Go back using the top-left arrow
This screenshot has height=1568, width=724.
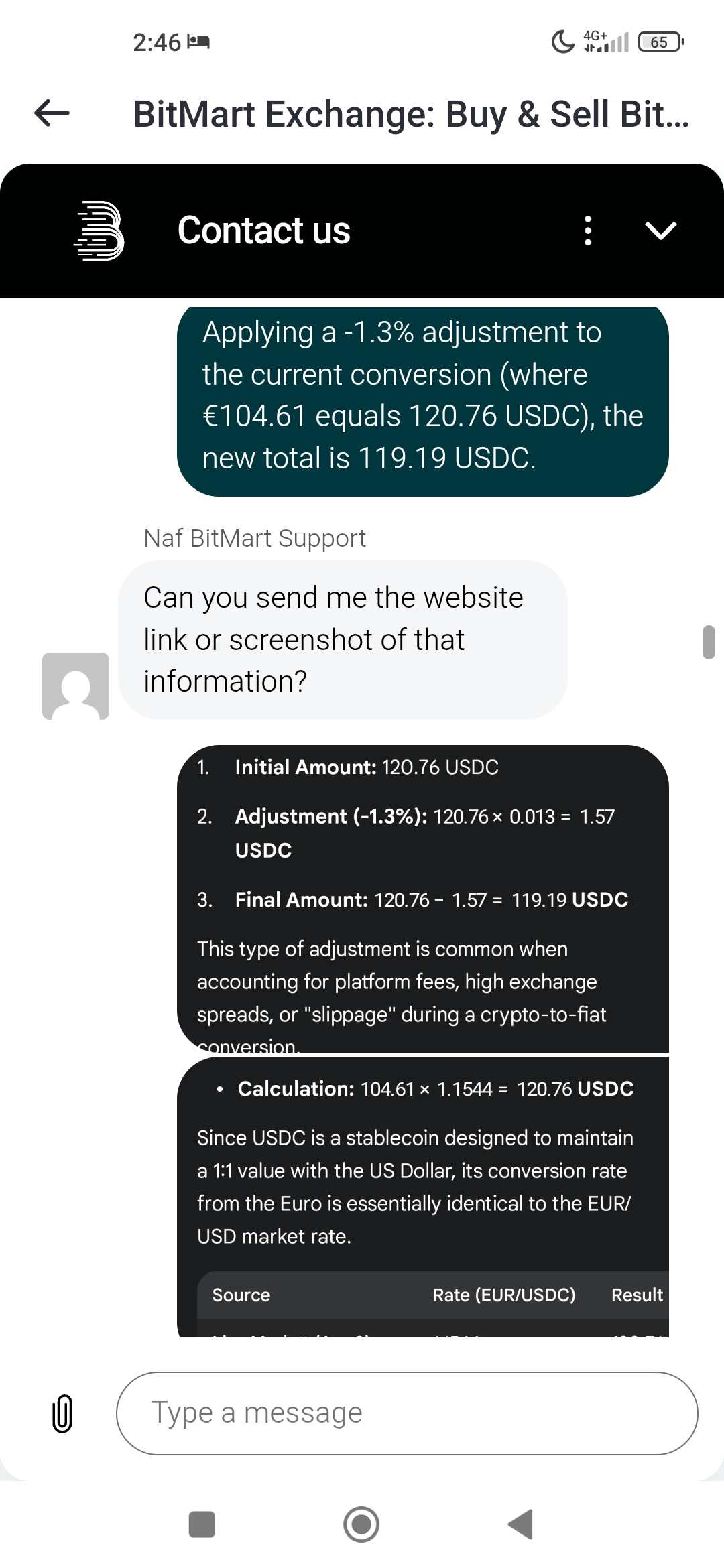pyautogui.click(x=52, y=113)
